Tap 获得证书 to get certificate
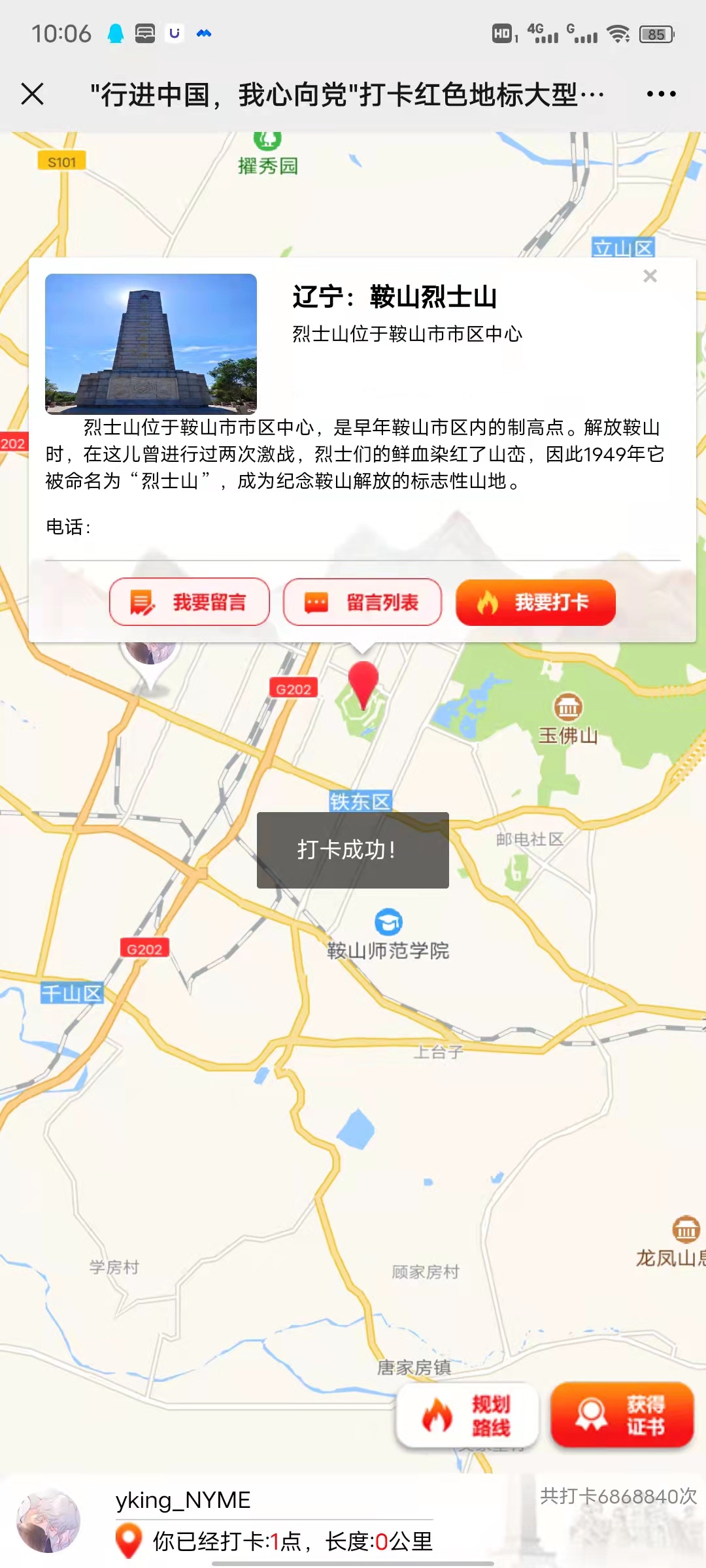Viewport: 706px width, 1568px height. coord(622,1415)
